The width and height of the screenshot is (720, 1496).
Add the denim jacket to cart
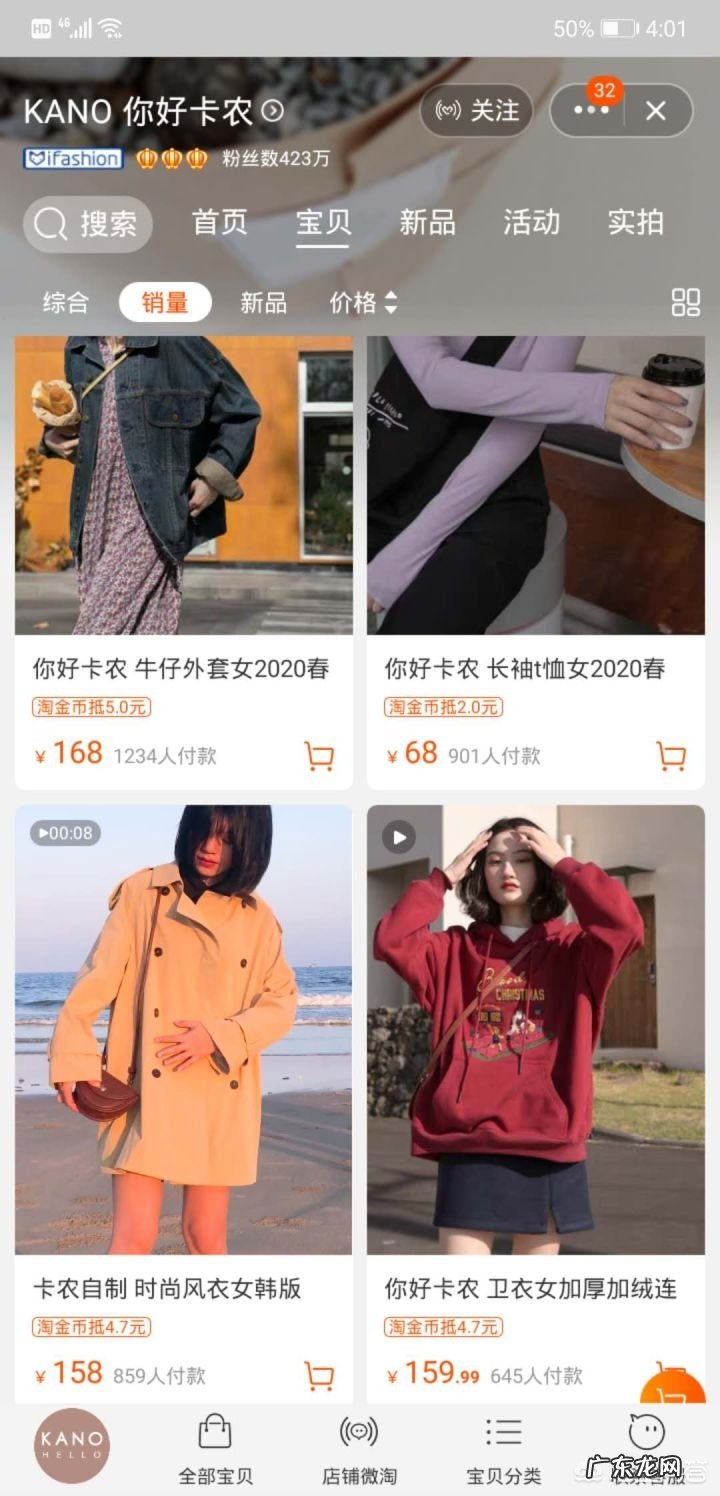318,757
